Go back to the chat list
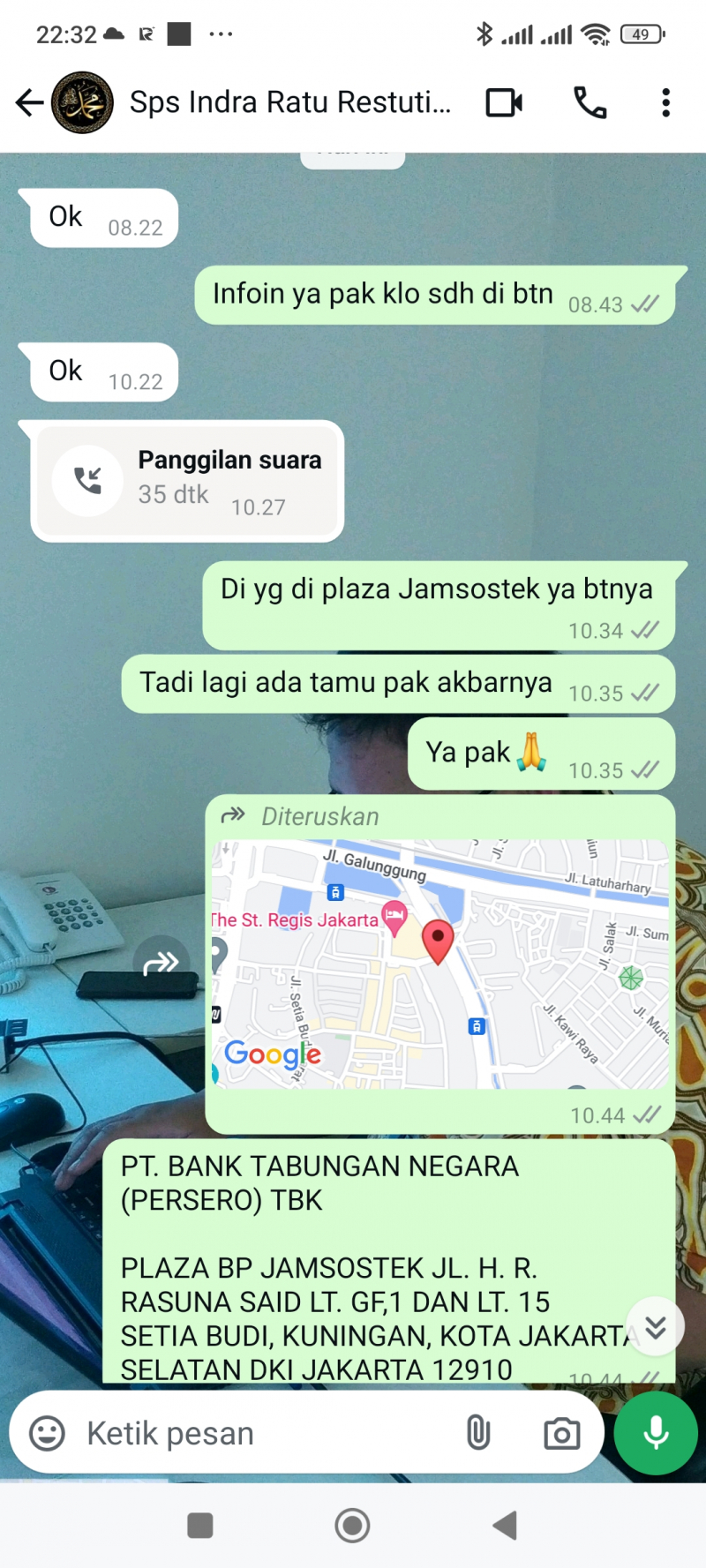The height and width of the screenshot is (1568, 706). click(29, 102)
